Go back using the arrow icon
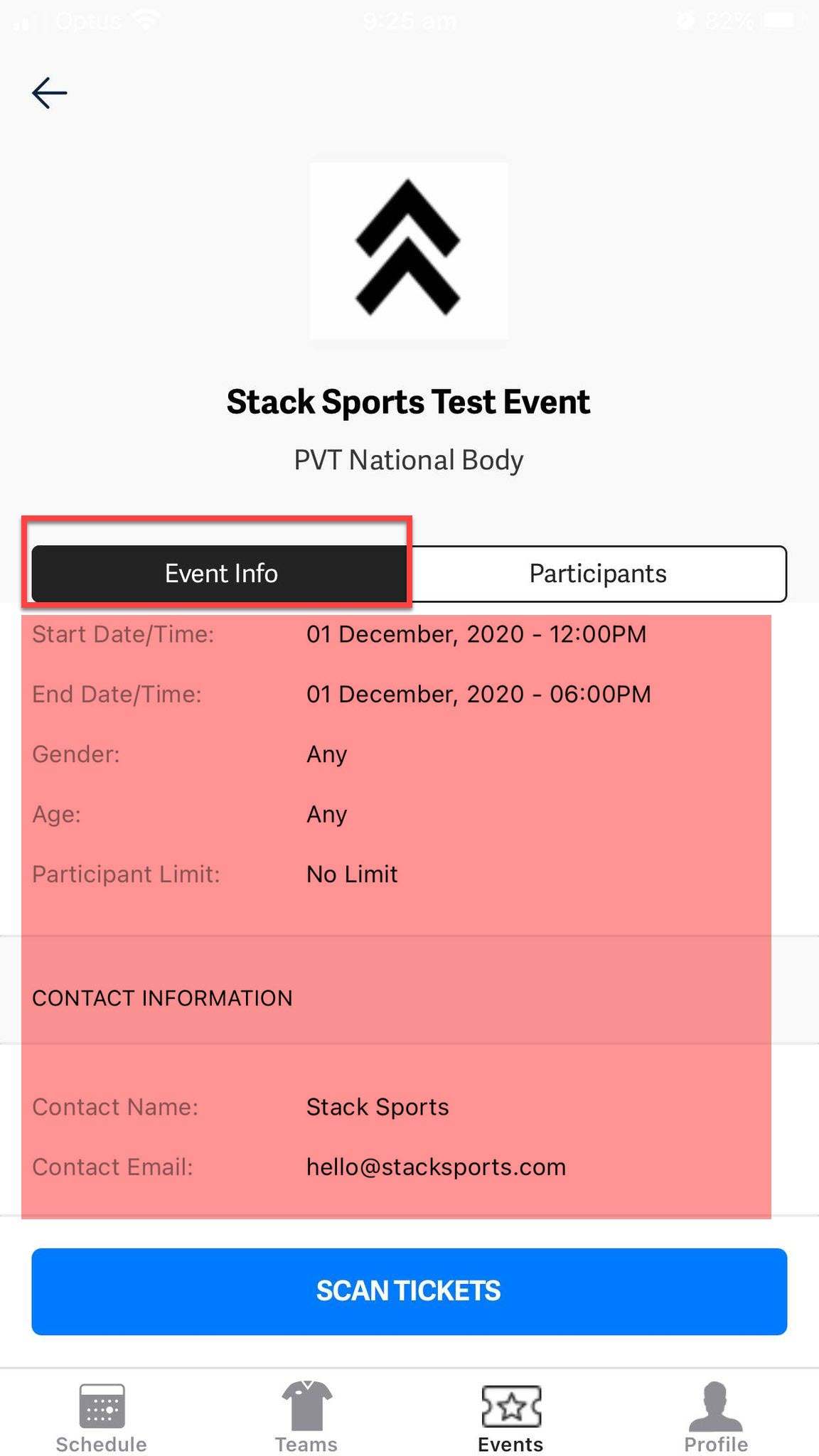 click(x=50, y=93)
